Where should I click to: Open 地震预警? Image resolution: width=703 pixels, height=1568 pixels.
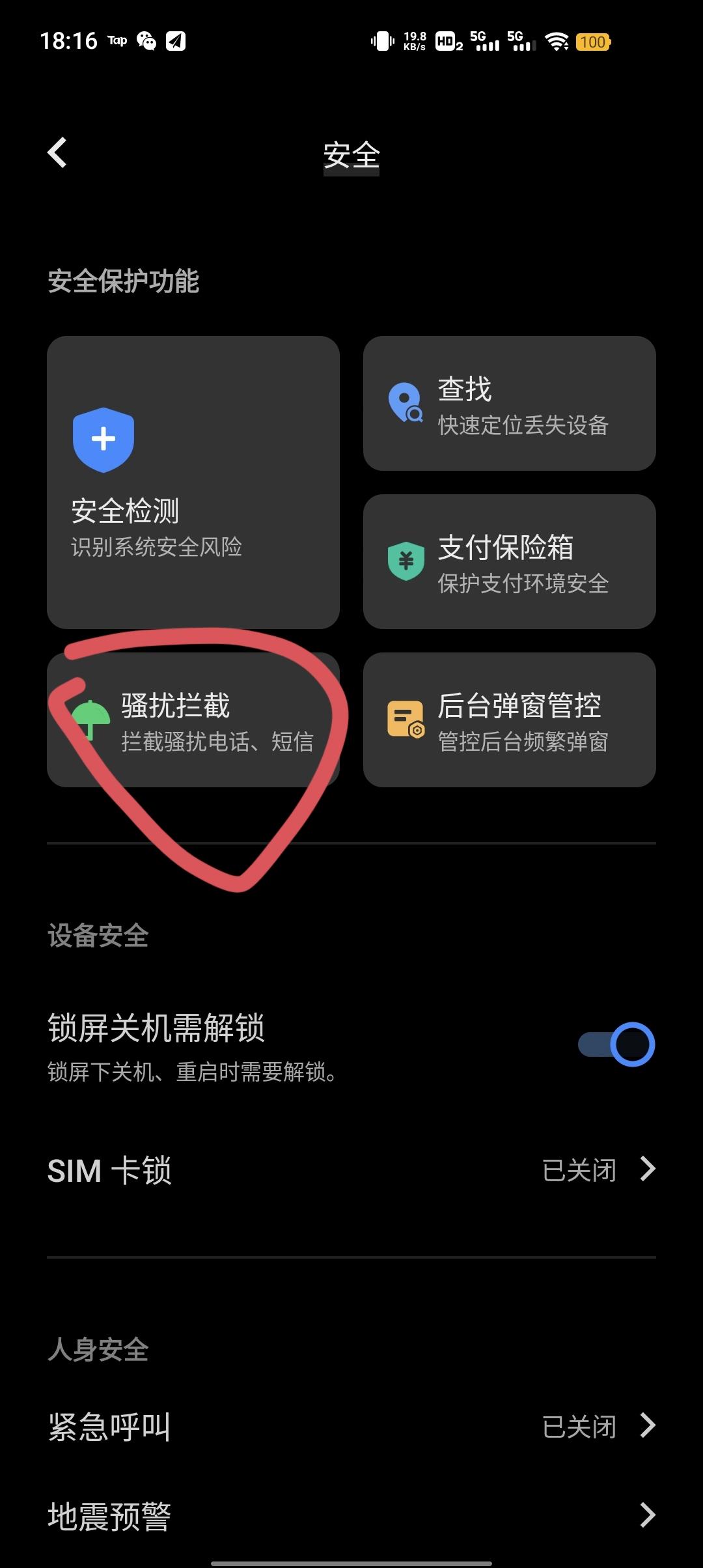351,1516
